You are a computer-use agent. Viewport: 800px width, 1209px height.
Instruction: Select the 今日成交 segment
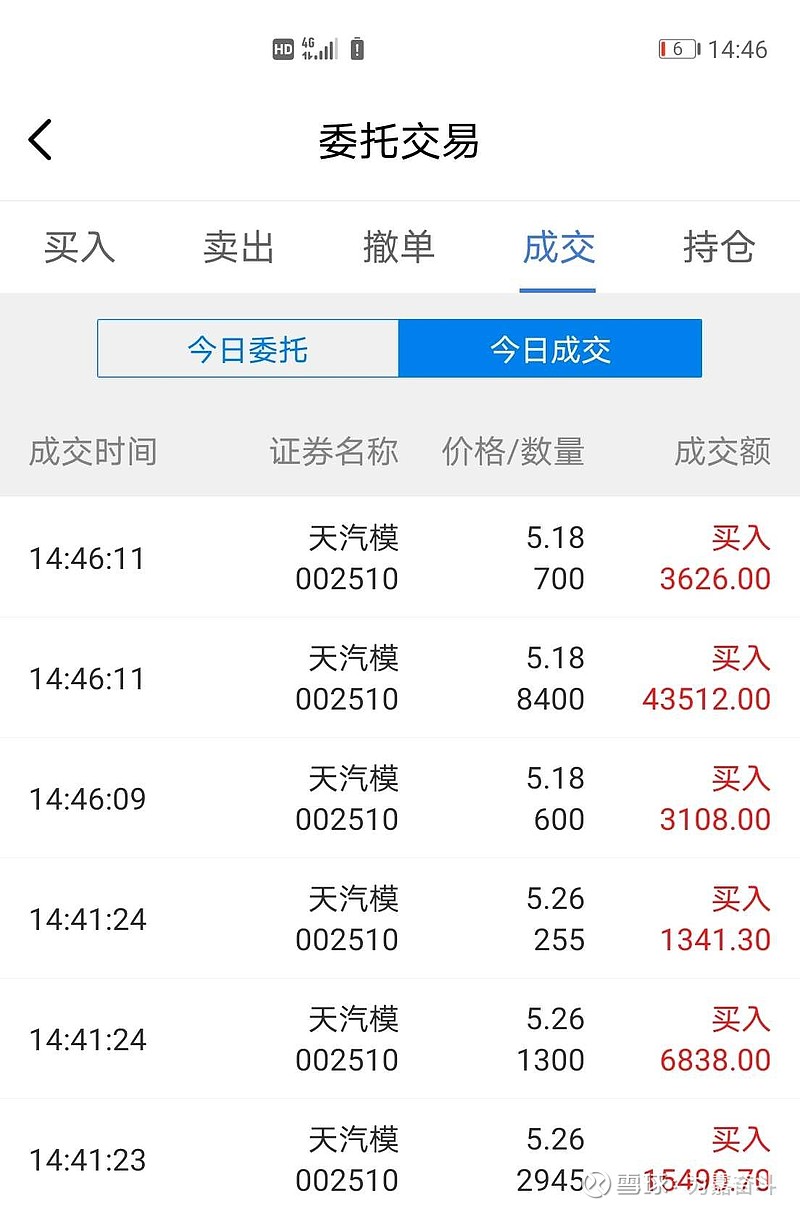pyautogui.click(x=551, y=349)
